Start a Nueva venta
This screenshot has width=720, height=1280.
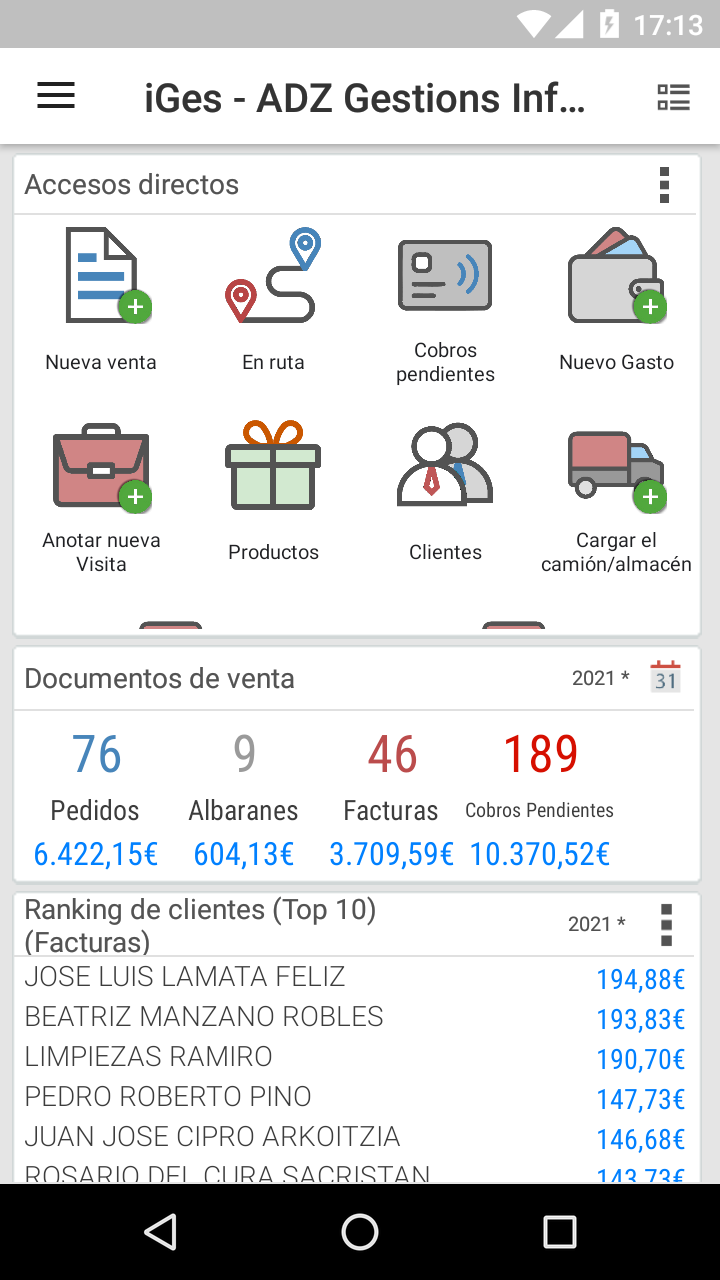tap(101, 299)
